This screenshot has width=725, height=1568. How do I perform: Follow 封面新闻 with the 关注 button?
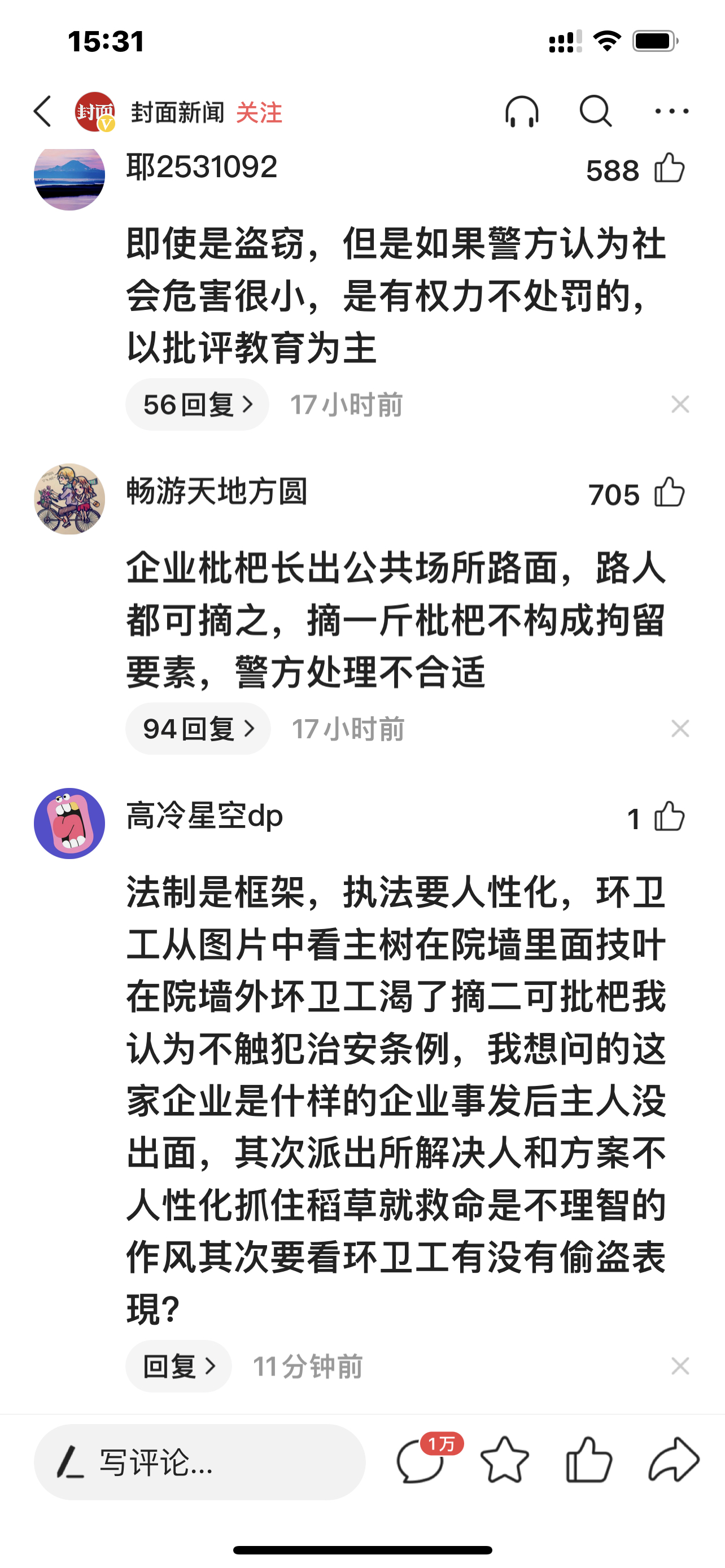coord(259,113)
